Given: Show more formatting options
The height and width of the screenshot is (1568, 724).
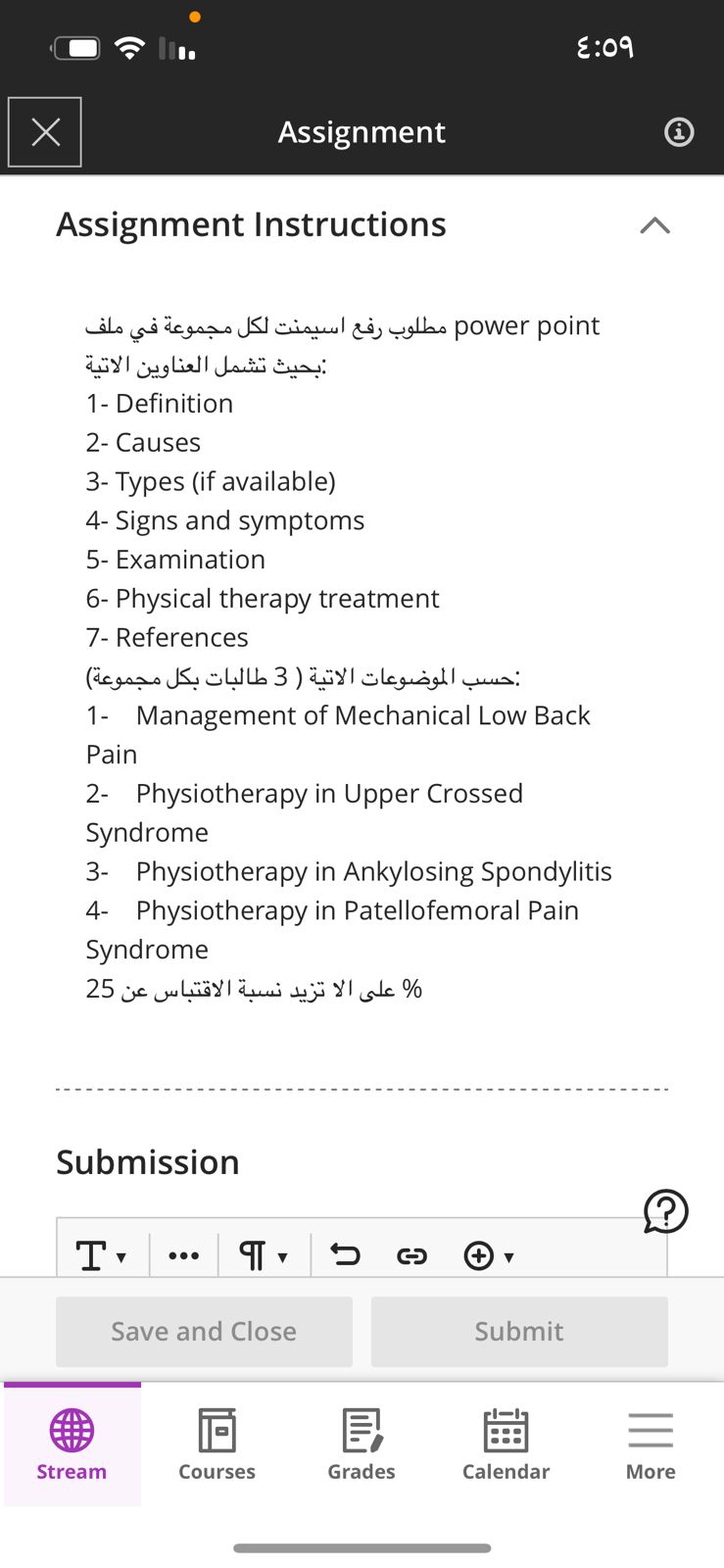Looking at the screenshot, I should point(183,1255).
